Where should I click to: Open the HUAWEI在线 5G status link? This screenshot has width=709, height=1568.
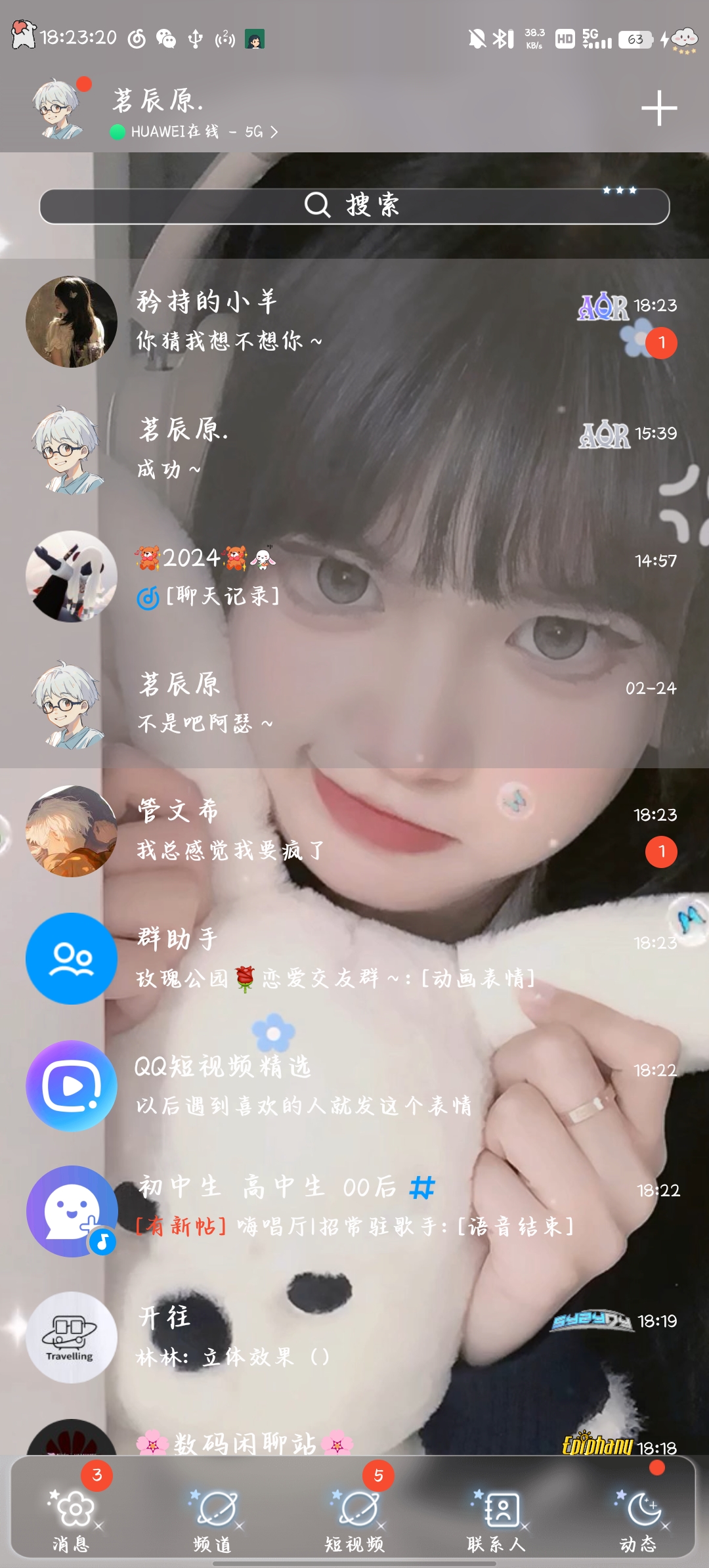click(194, 132)
